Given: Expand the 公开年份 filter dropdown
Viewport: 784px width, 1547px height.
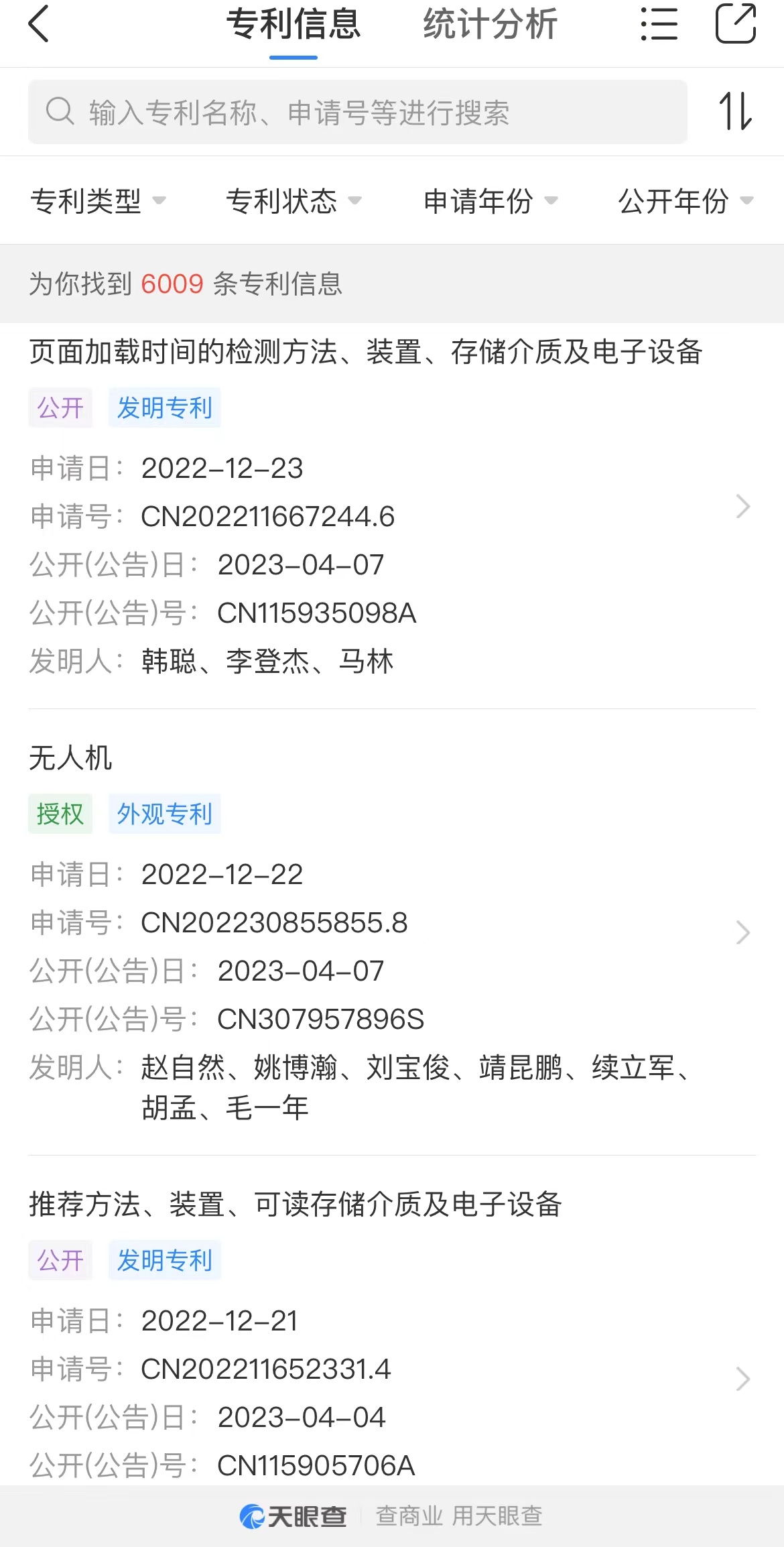Looking at the screenshot, I should coord(686,200).
